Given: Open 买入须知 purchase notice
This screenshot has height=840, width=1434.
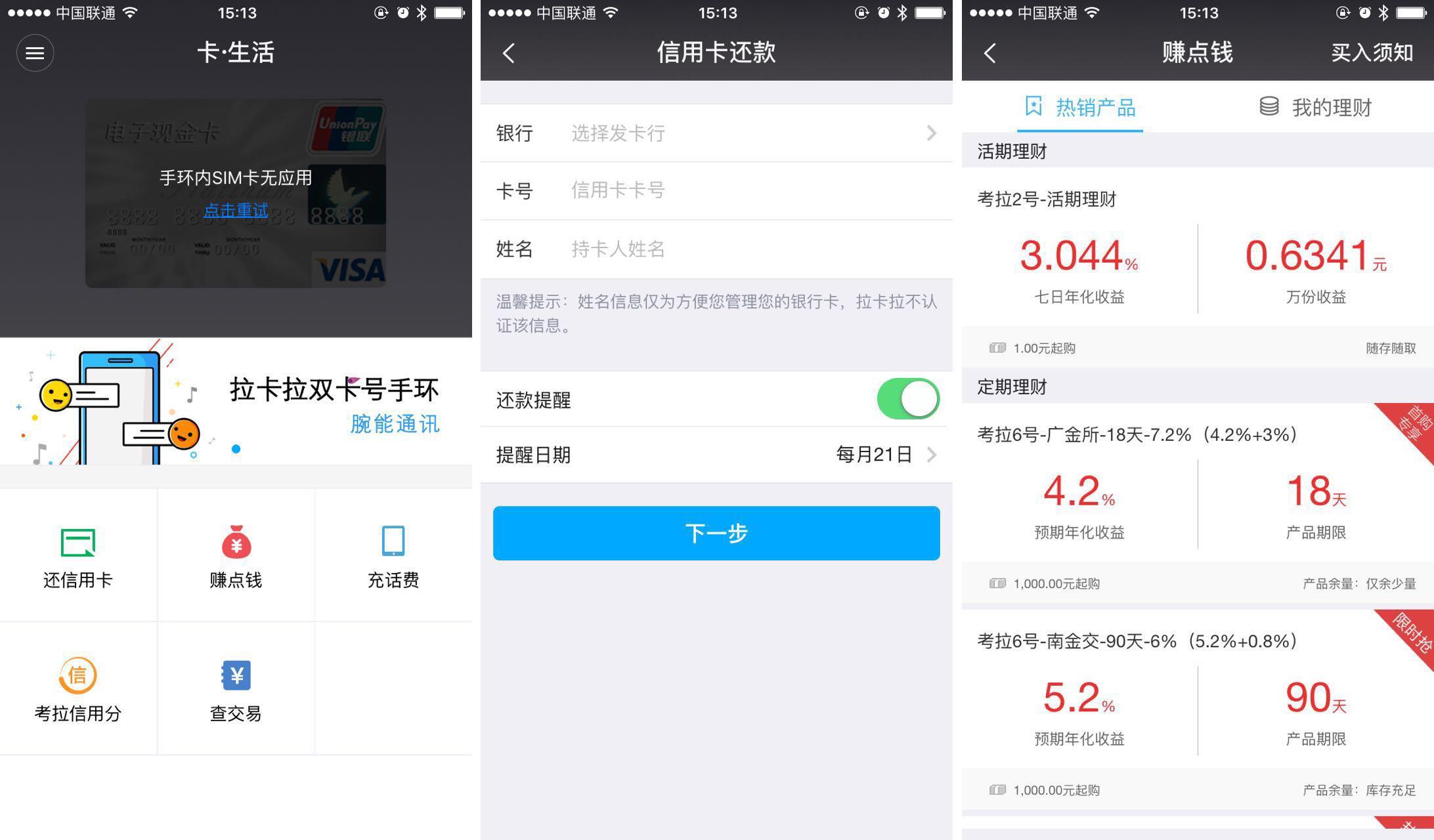Looking at the screenshot, I should [x=1372, y=53].
